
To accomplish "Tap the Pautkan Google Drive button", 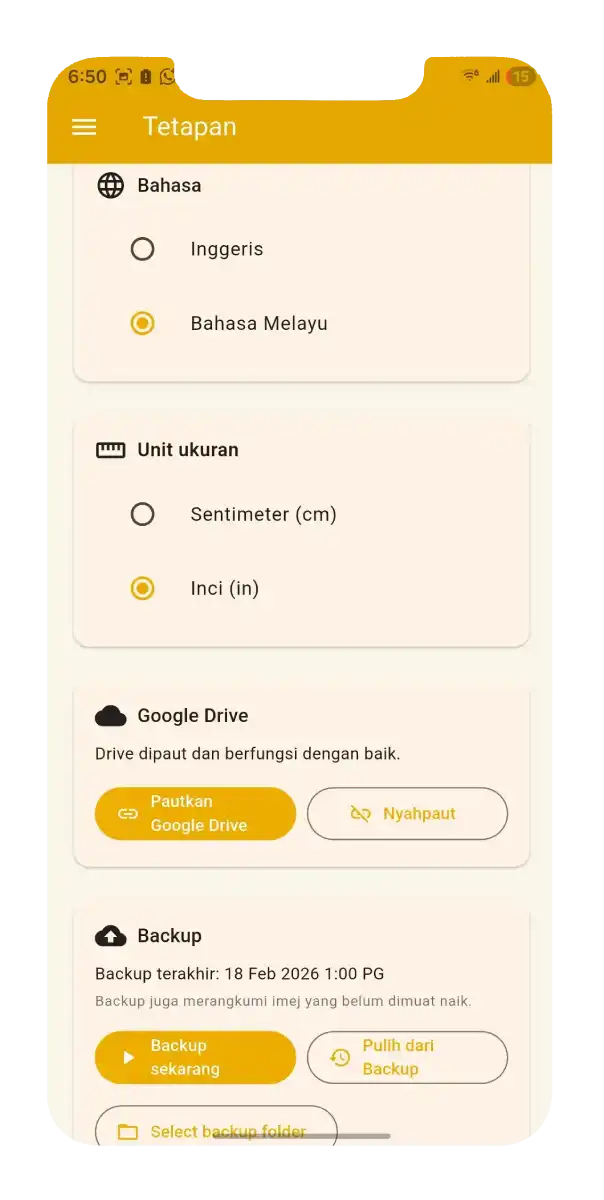I will (195, 813).
